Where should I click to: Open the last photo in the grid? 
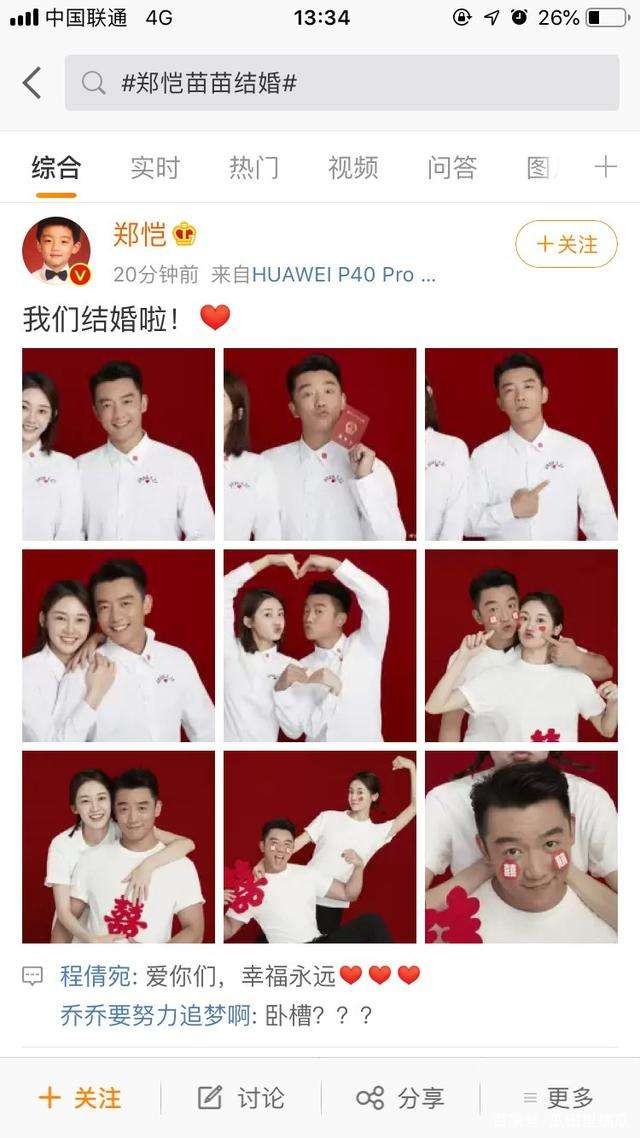click(521, 846)
